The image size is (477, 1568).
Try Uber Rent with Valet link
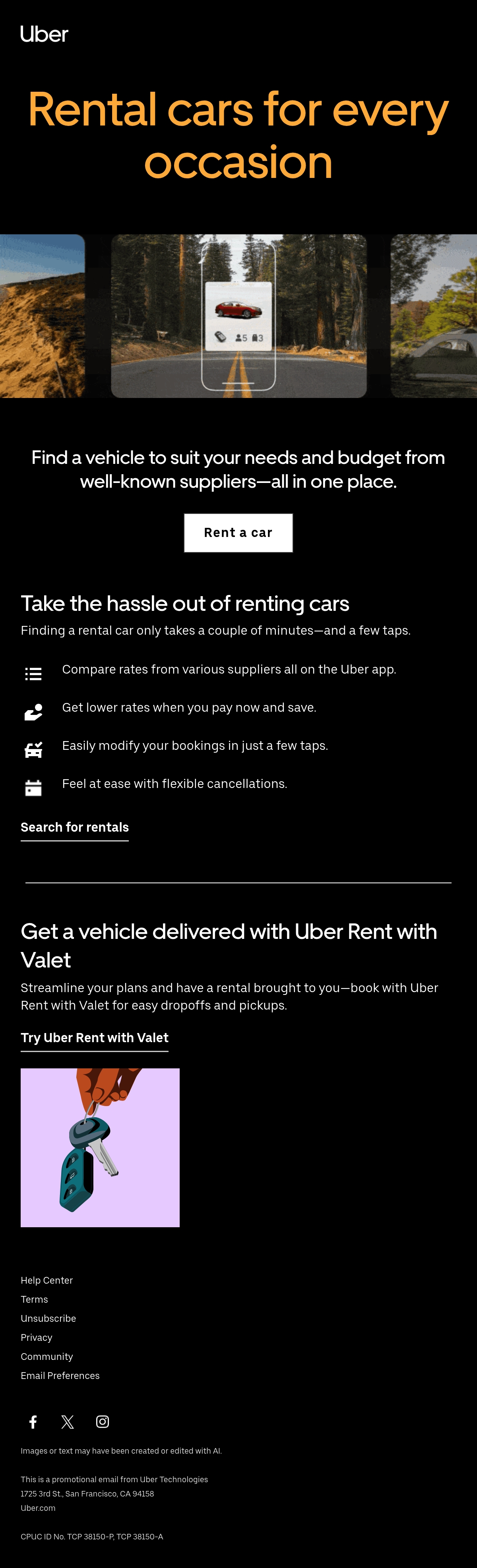[95, 1037]
